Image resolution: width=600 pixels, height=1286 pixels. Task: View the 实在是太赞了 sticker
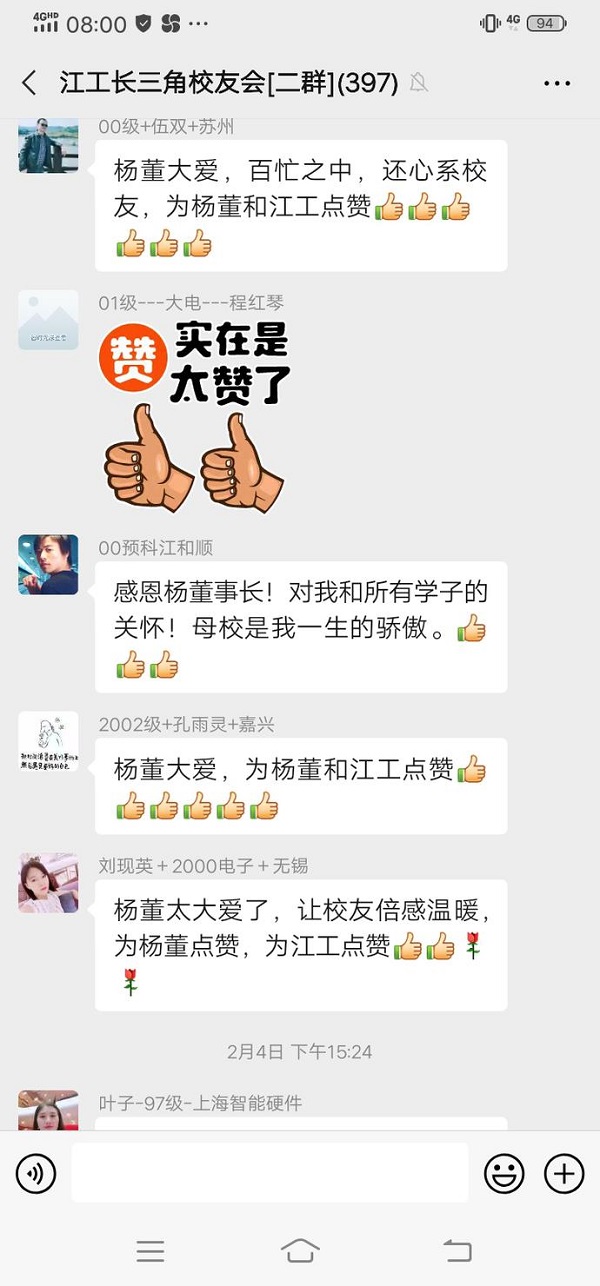(x=197, y=415)
